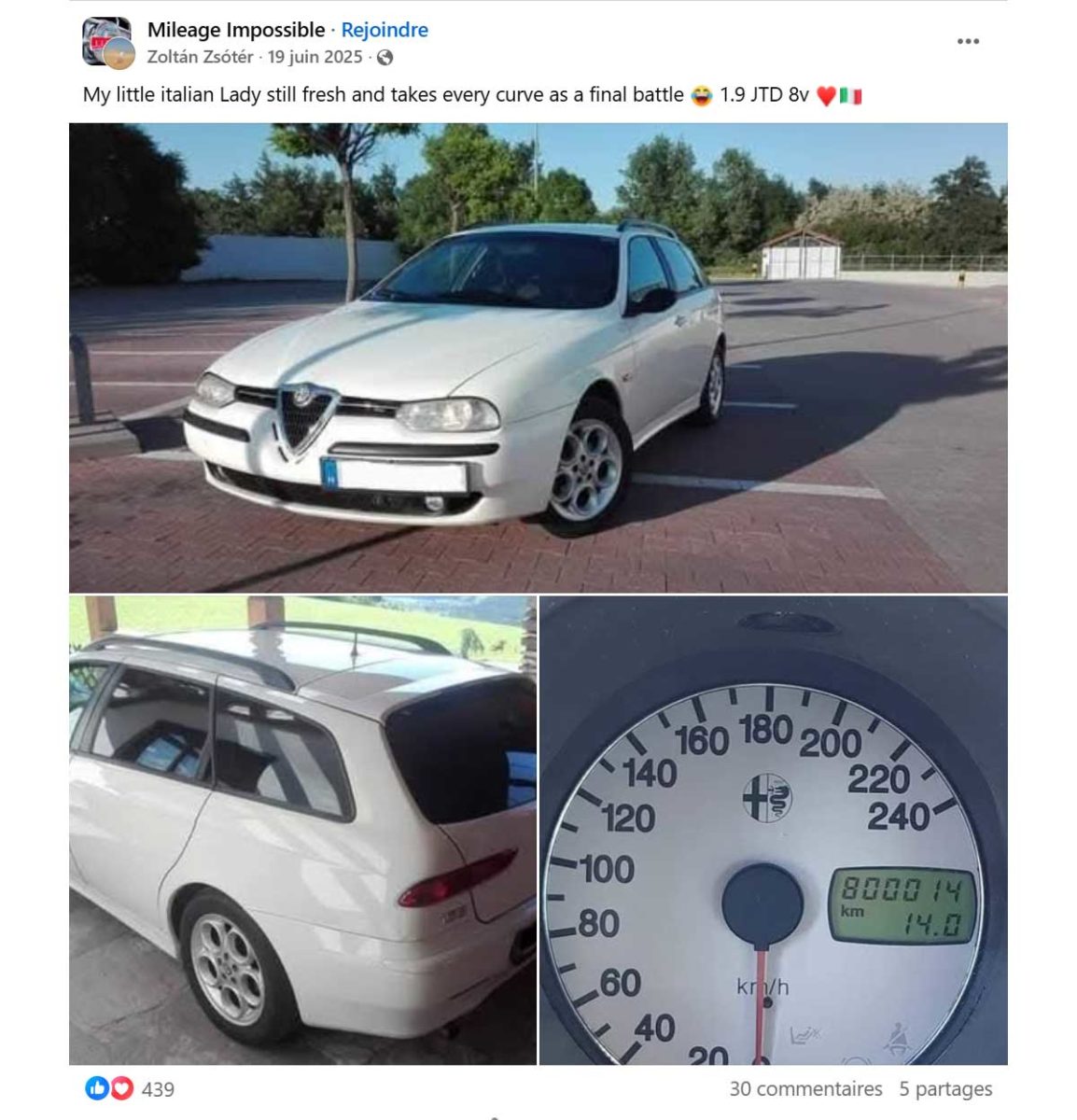Open the post date 19 juin 2025
The height and width of the screenshot is (1120, 1077).
click(x=315, y=57)
